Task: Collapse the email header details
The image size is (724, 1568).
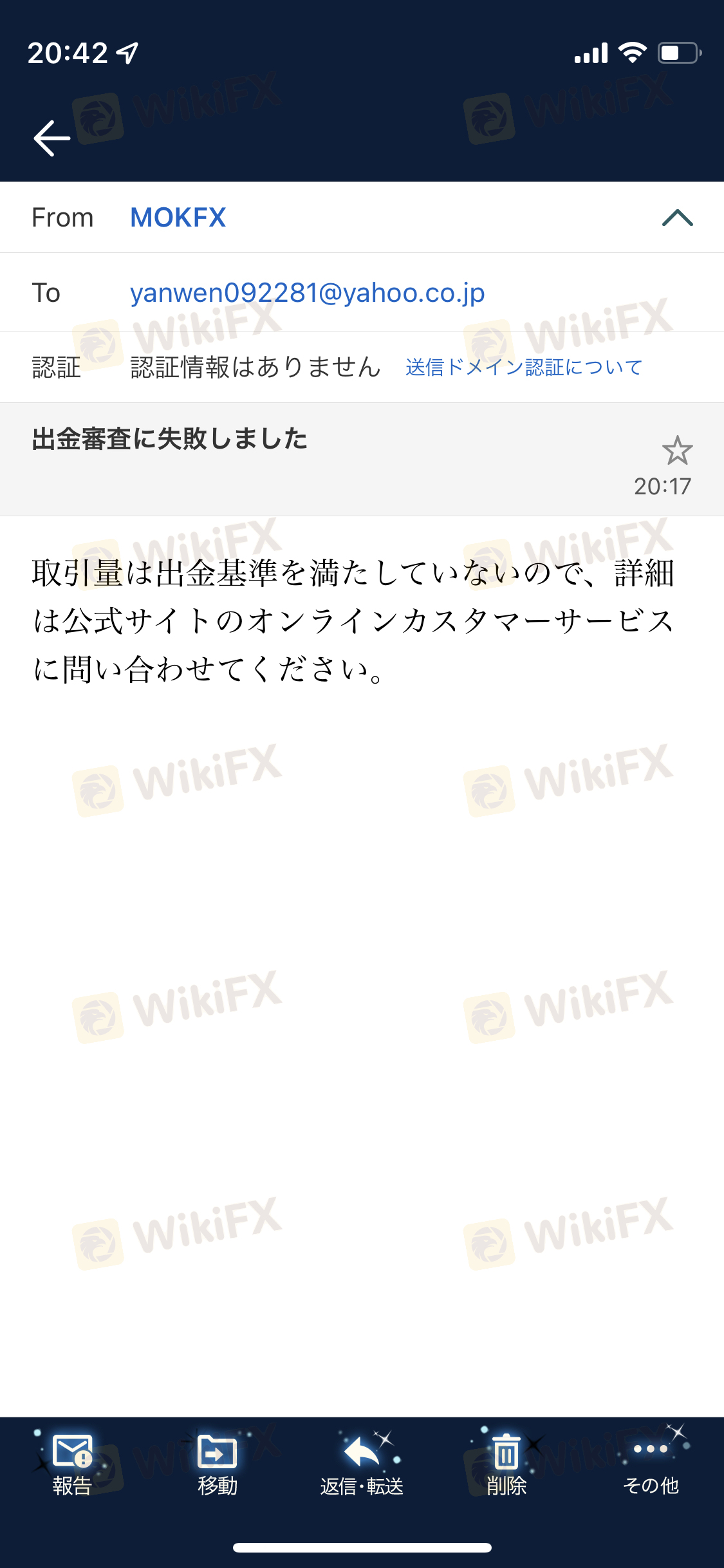Action: tap(677, 218)
